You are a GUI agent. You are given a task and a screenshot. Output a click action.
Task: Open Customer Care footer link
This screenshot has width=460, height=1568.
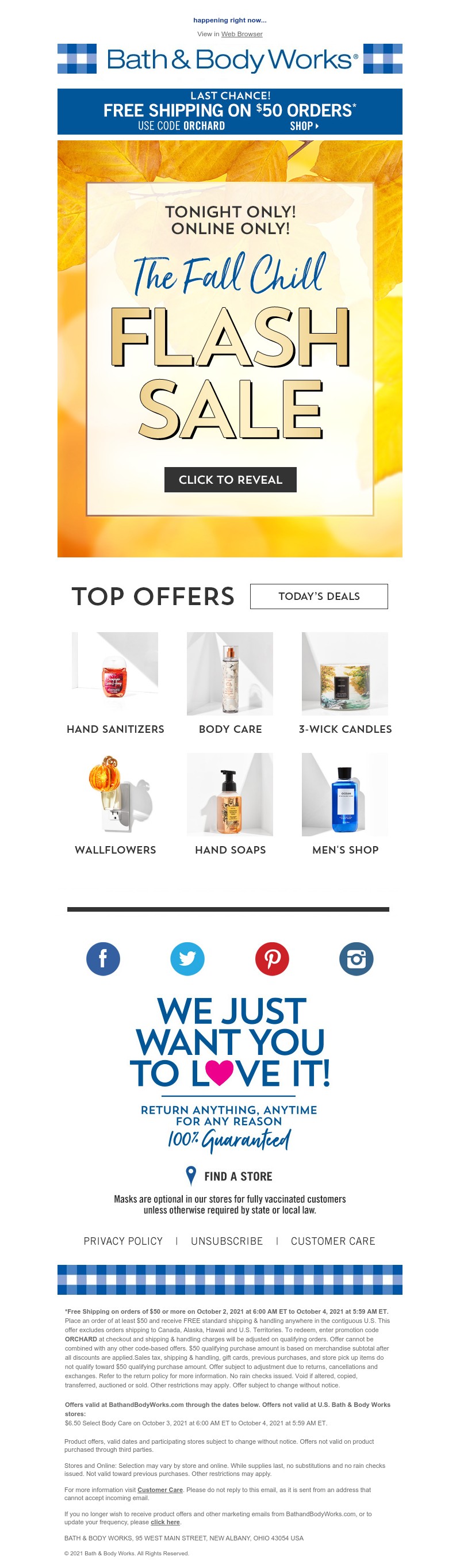[x=332, y=1241]
